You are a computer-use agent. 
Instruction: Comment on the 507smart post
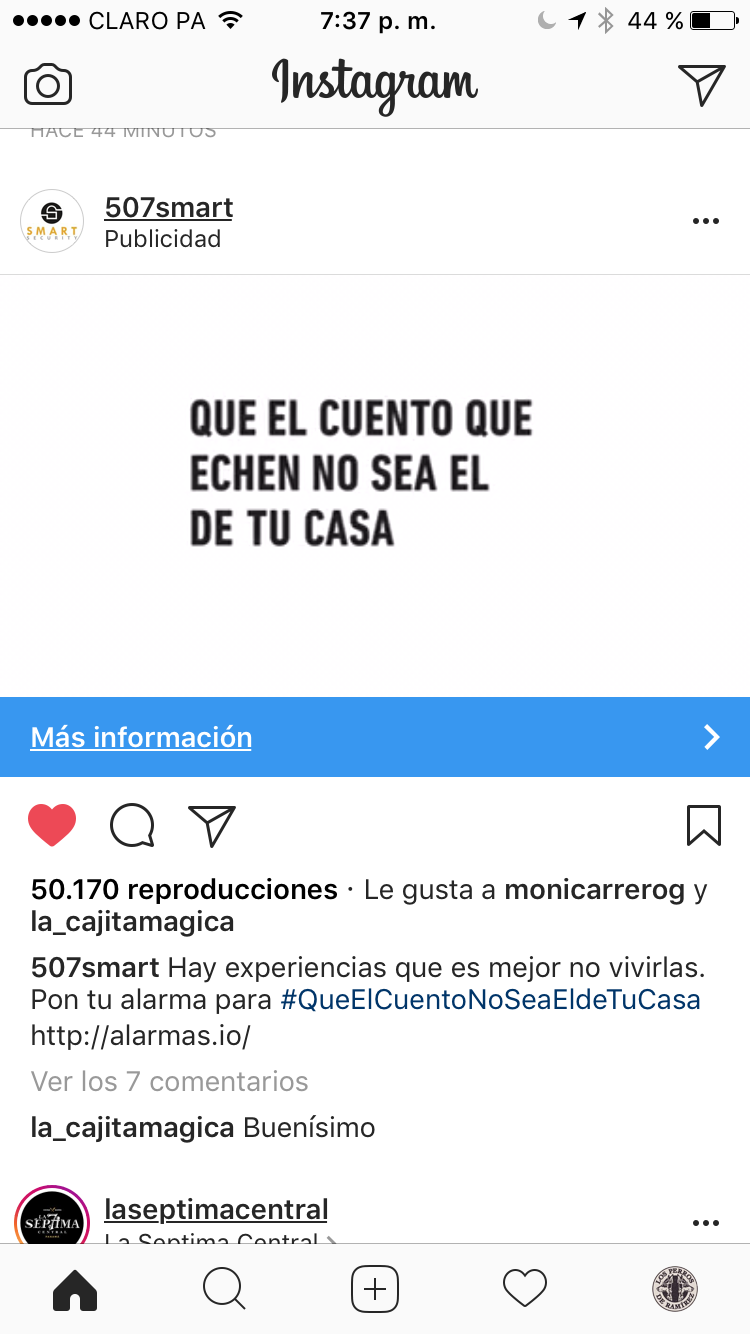(x=132, y=826)
